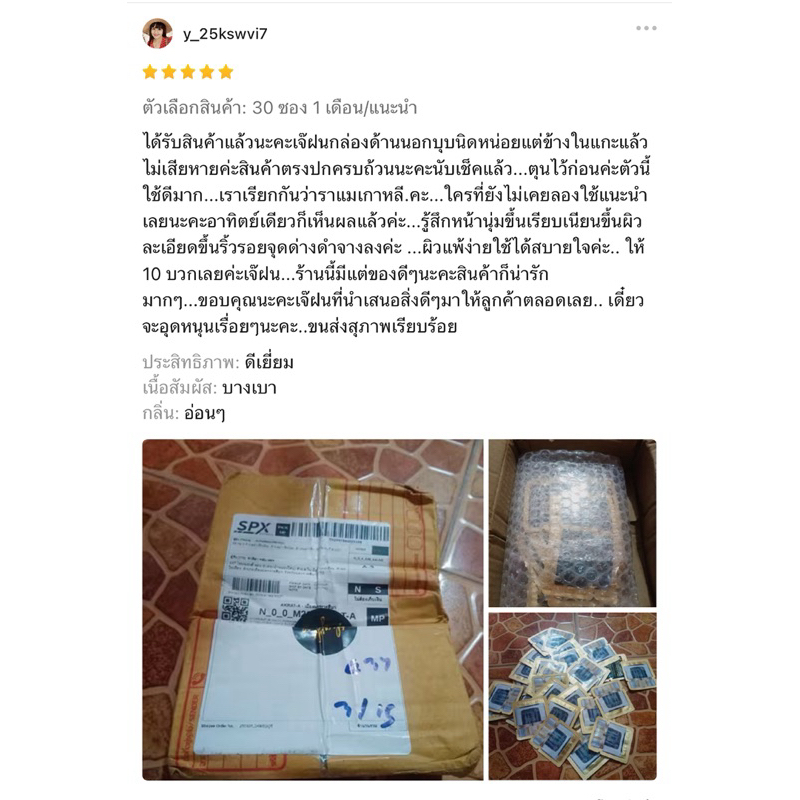View the photo of scattered sachets
Screen dimensions: 800x800
coord(572,696)
